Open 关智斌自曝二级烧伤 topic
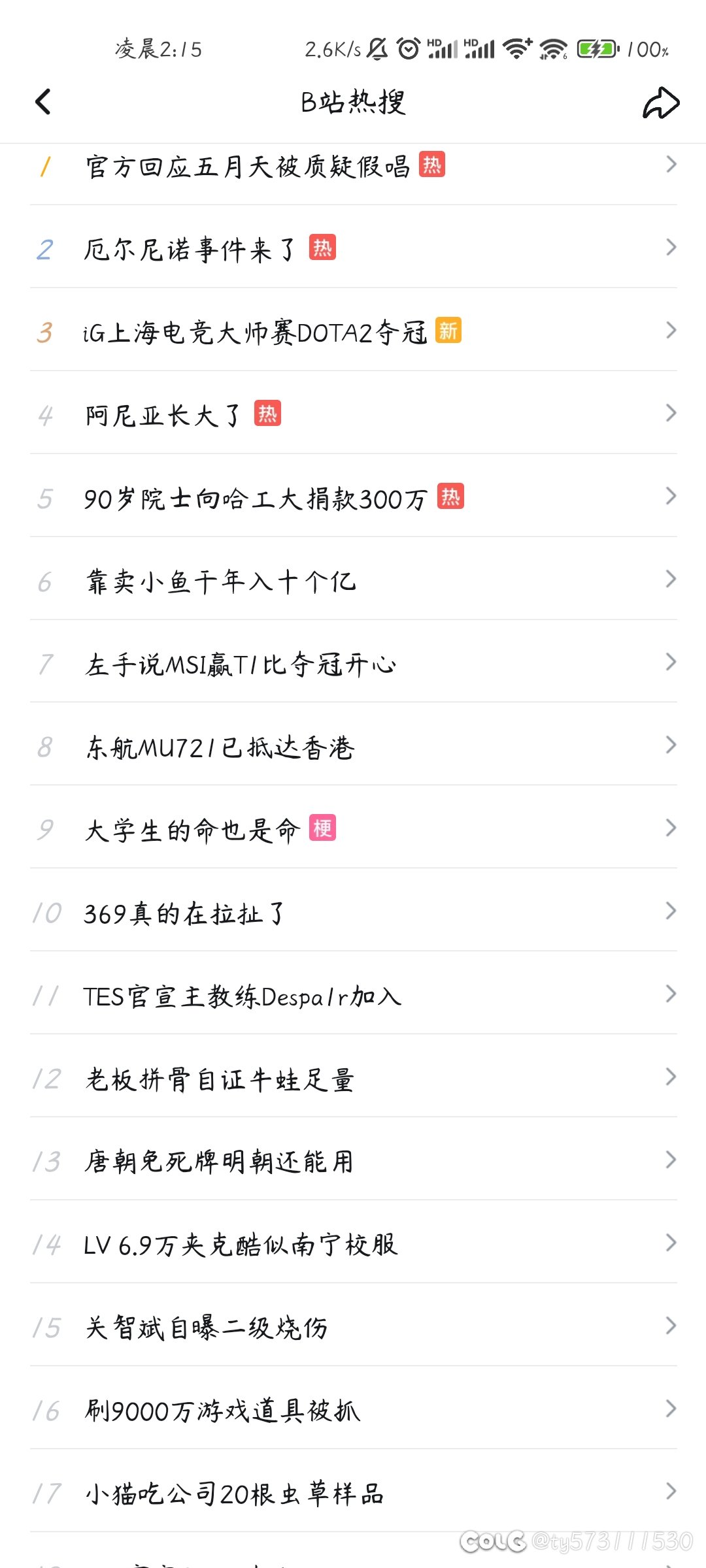 (353, 1326)
